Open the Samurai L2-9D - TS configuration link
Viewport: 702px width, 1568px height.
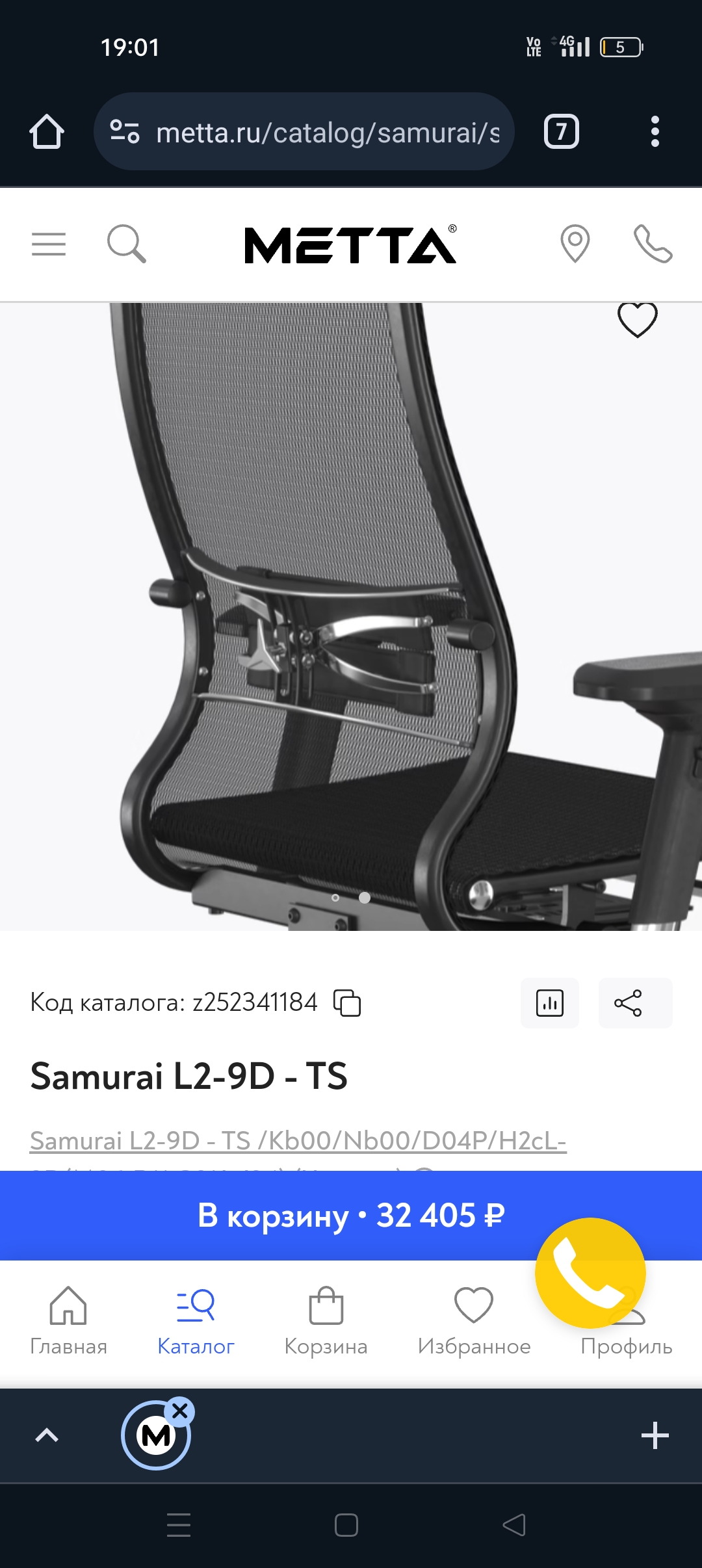click(x=298, y=1141)
